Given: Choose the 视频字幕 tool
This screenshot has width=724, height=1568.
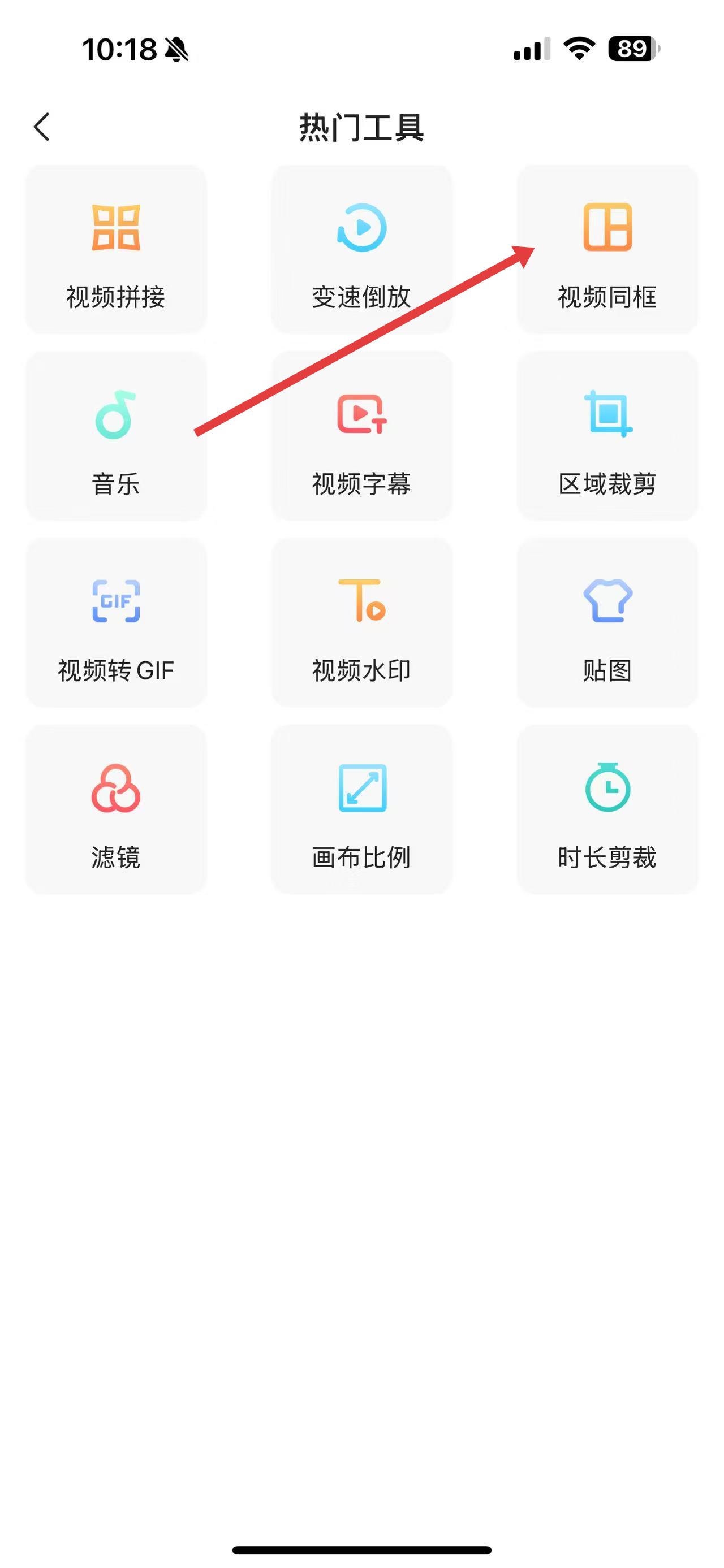Looking at the screenshot, I should click(361, 436).
